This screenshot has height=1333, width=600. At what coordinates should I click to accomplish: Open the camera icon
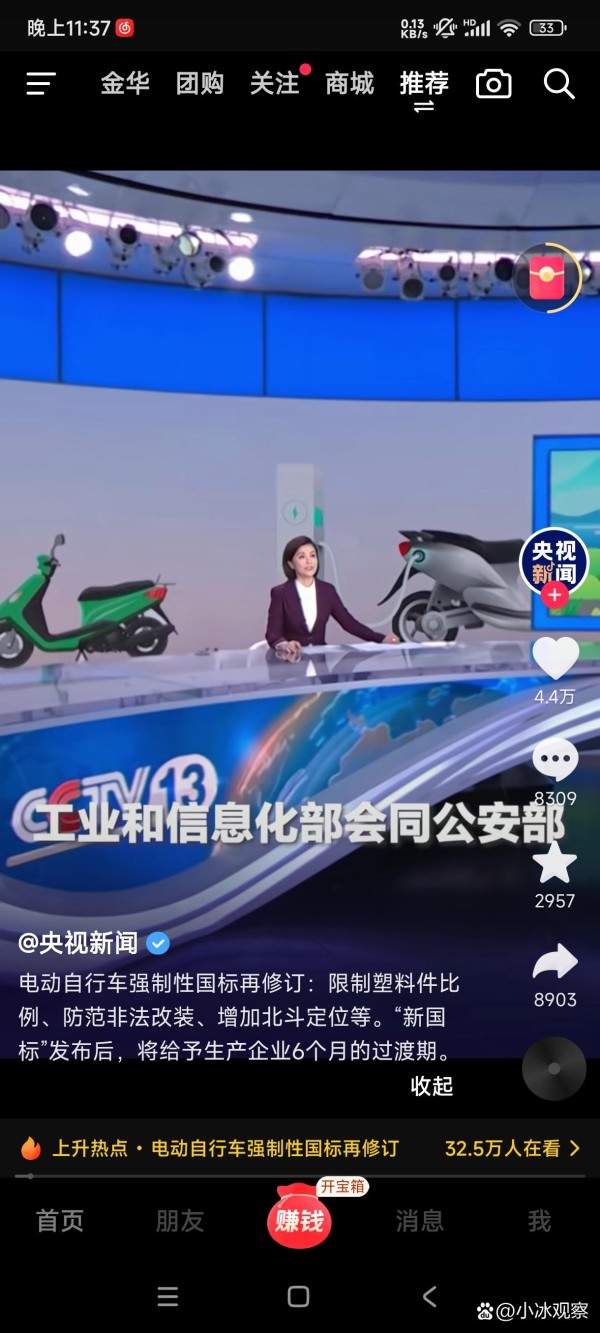point(493,84)
